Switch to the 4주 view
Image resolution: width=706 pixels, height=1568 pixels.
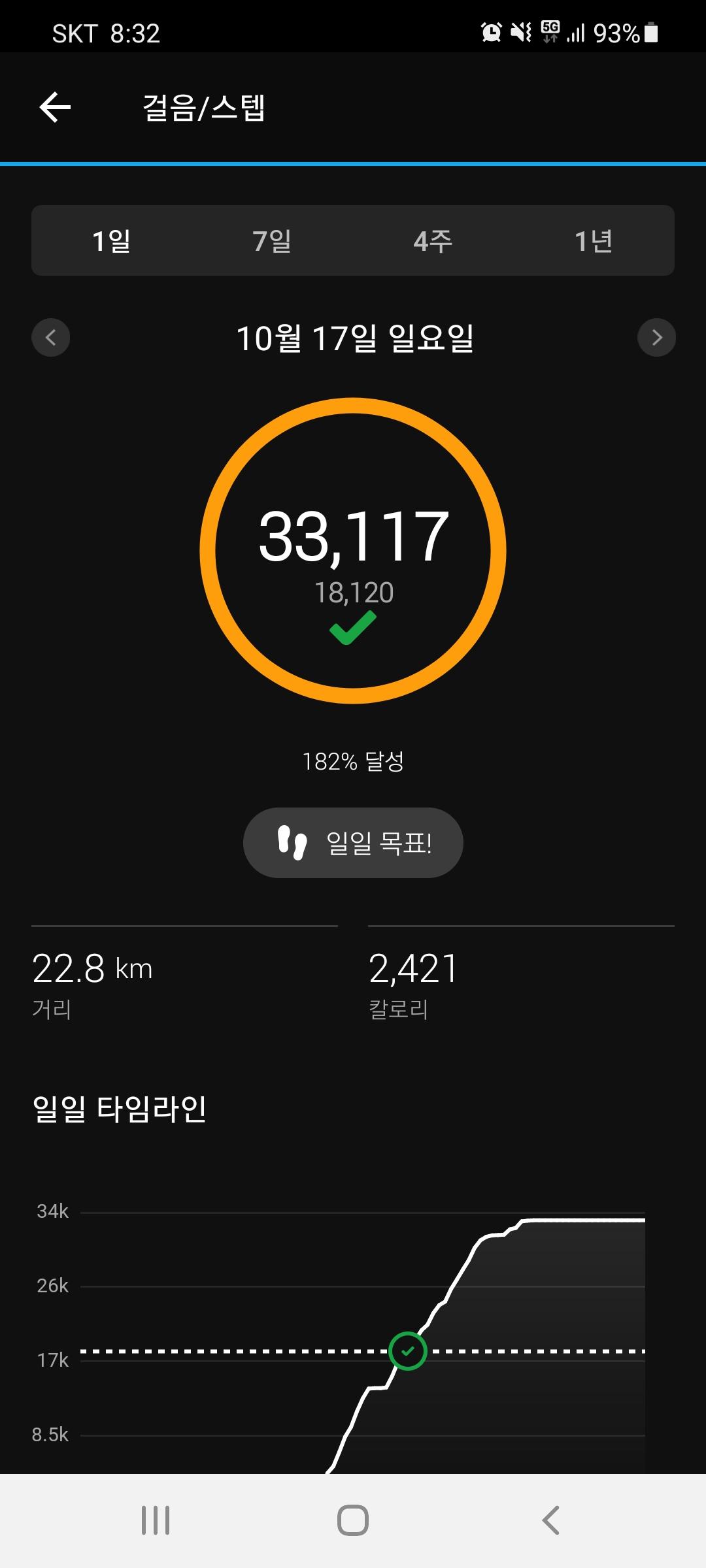pos(433,241)
